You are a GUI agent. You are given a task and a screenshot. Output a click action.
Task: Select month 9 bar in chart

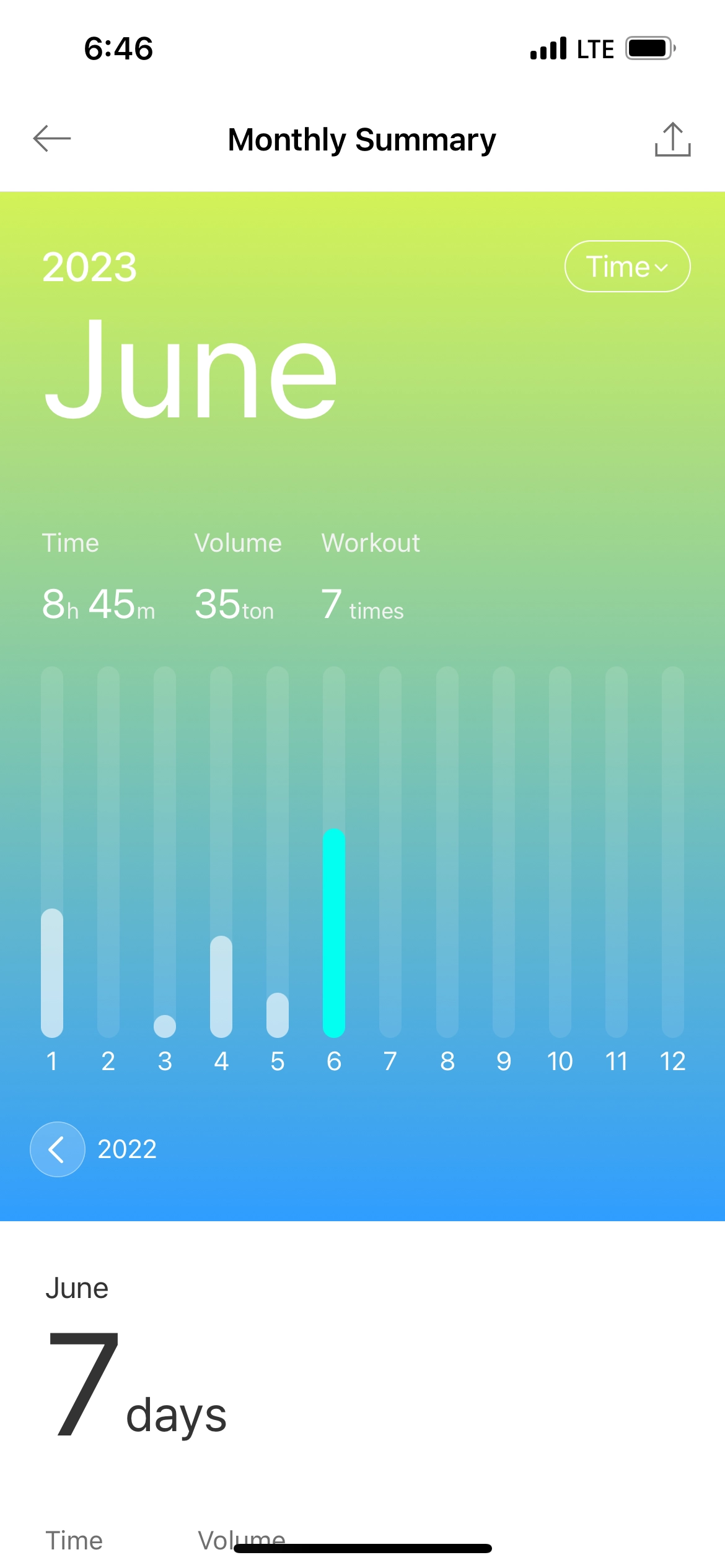(x=504, y=852)
